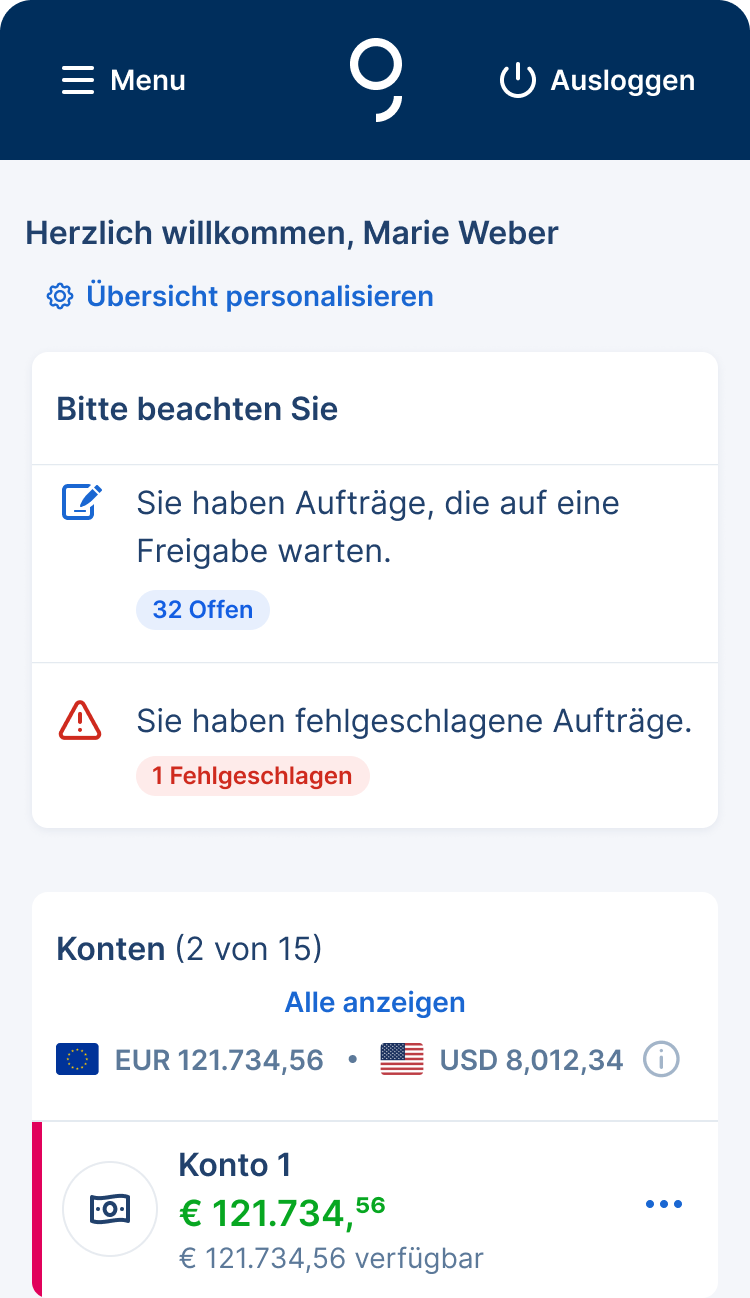
Task: Tap Alle anzeigen for accounts
Action: (375, 1002)
